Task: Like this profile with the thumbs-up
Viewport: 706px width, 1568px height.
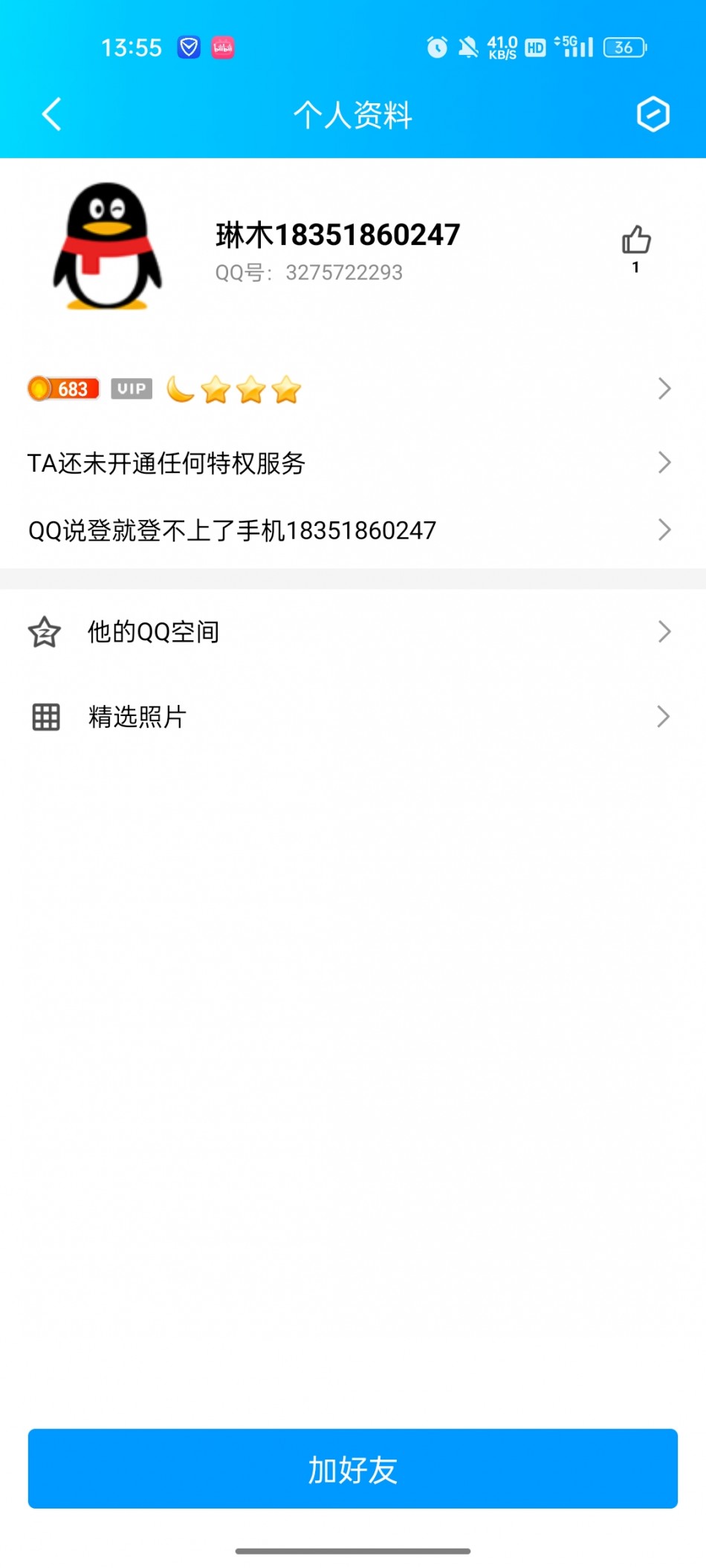Action: pos(635,241)
